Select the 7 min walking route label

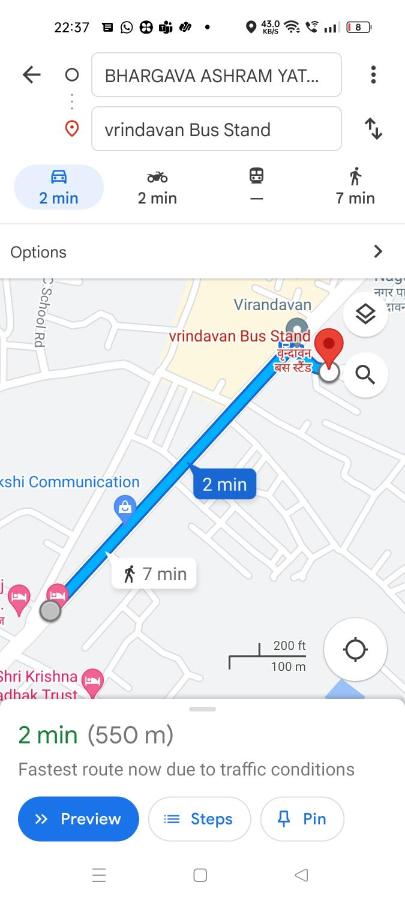click(x=154, y=573)
